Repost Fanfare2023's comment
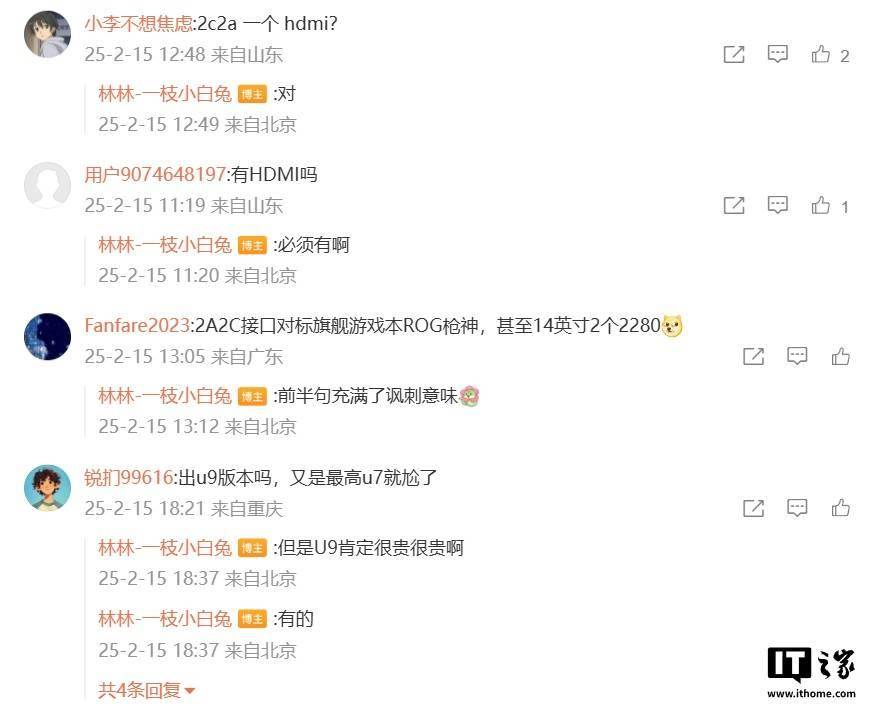Viewport: 869px width, 708px height. pyautogui.click(x=753, y=356)
